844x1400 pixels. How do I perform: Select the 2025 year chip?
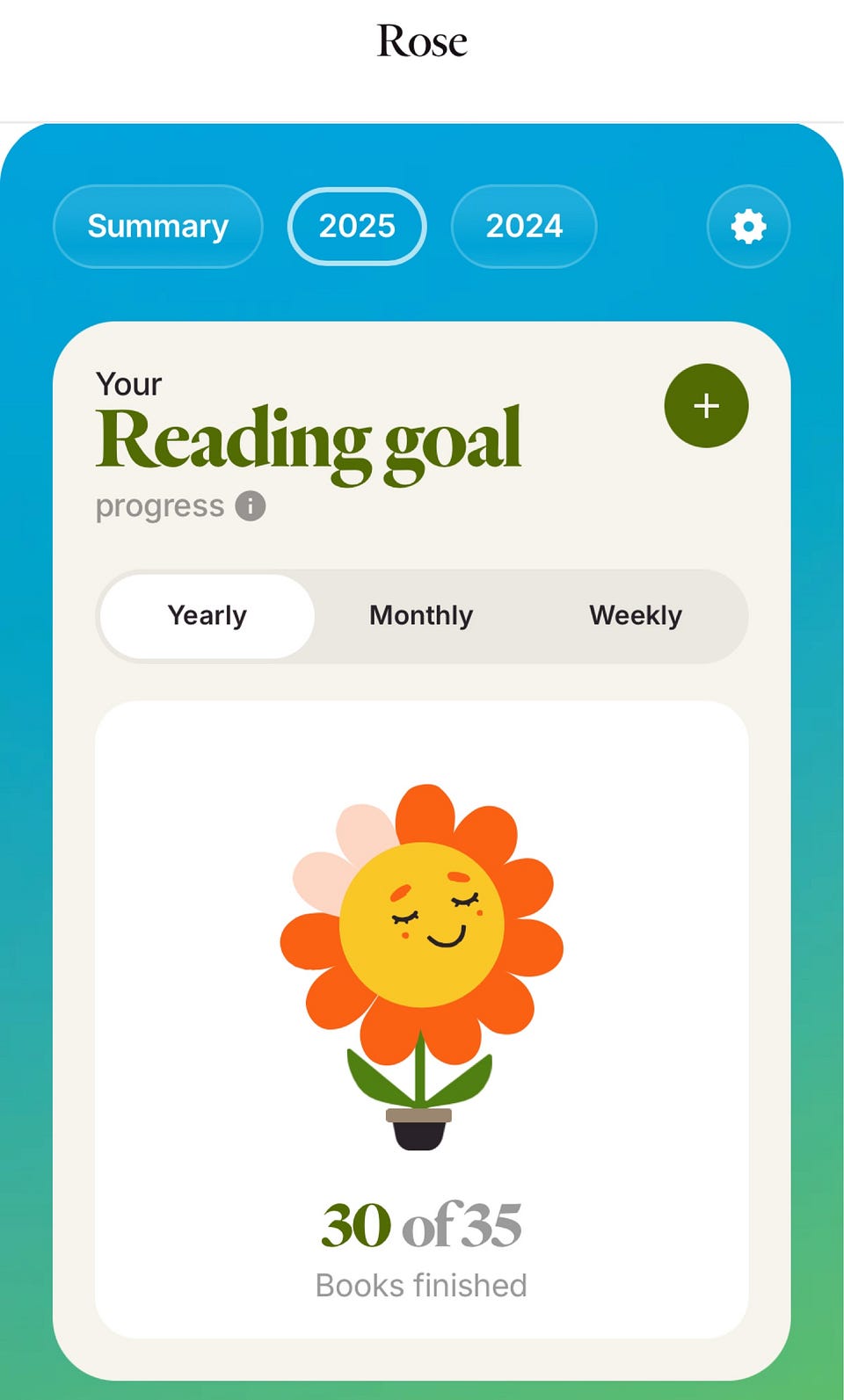(x=357, y=227)
